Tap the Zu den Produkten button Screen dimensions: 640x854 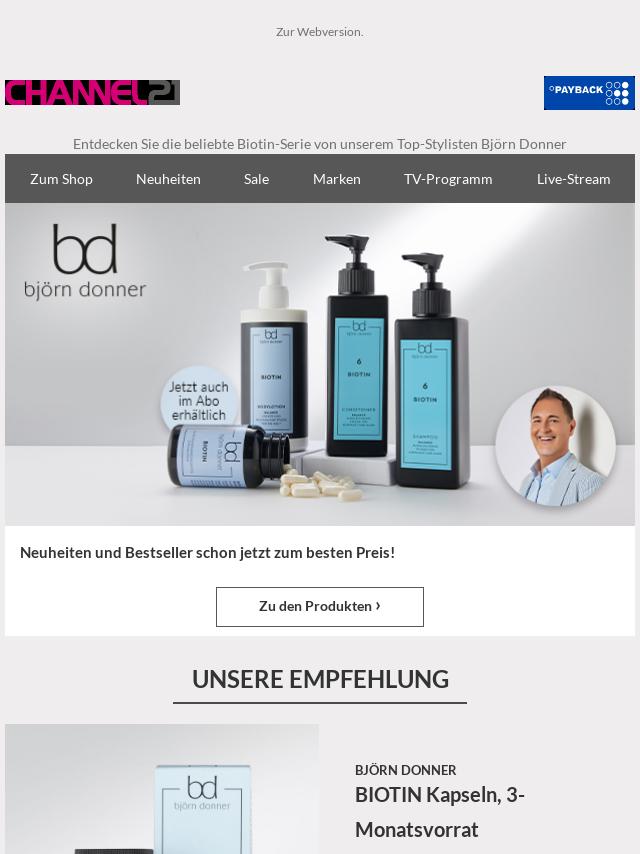tap(320, 607)
